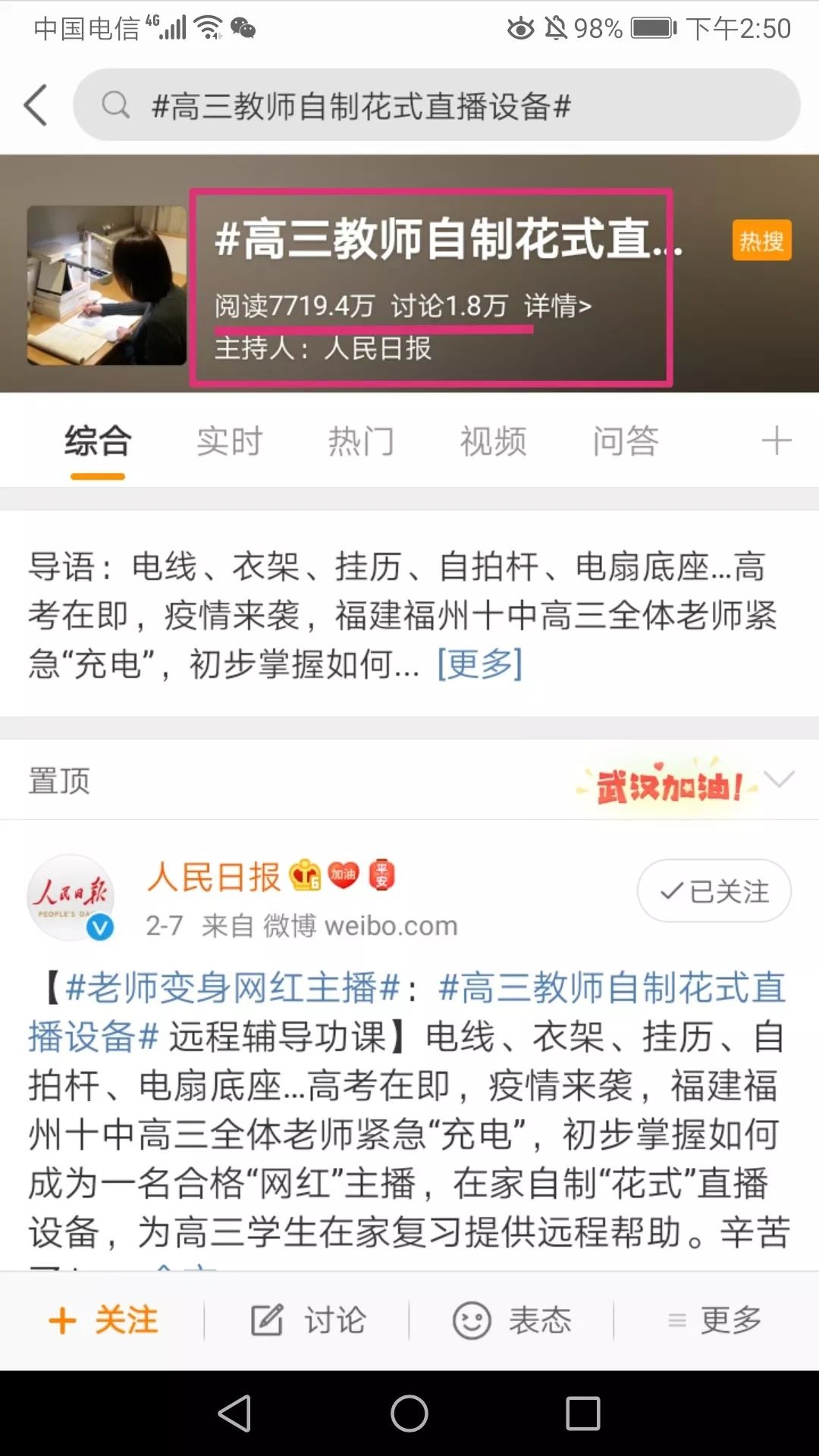Screen dimensions: 819x1456
Task: Tap the orange 热搜 badge
Action: tap(761, 241)
